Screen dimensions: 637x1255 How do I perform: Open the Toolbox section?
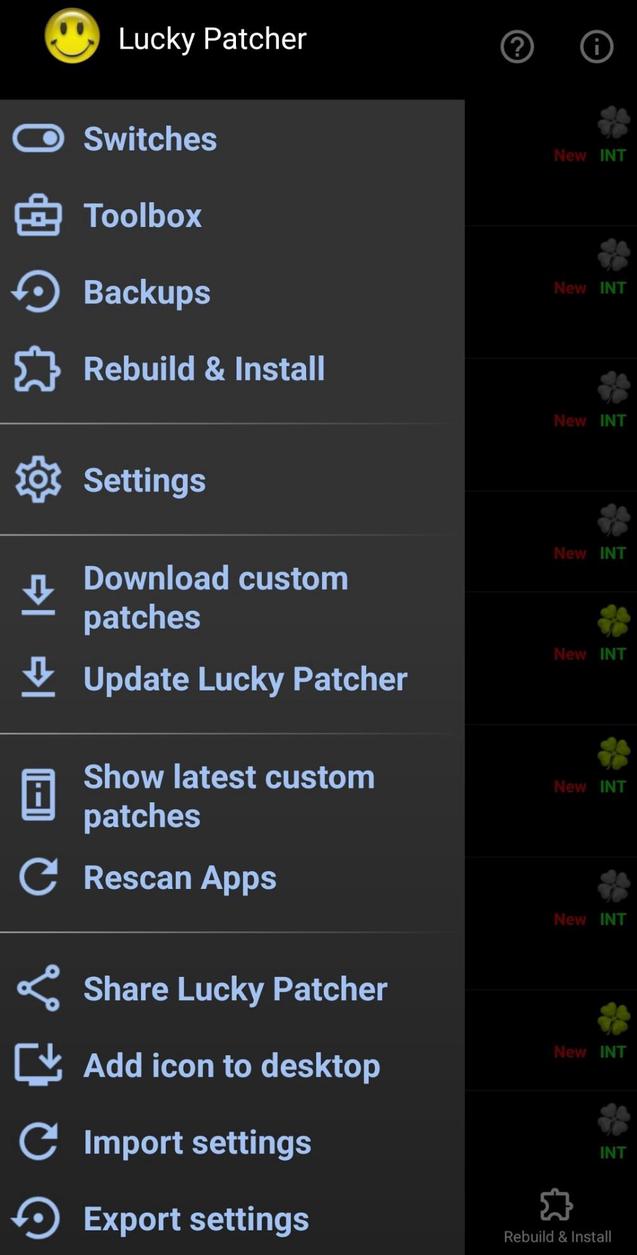[142, 216]
